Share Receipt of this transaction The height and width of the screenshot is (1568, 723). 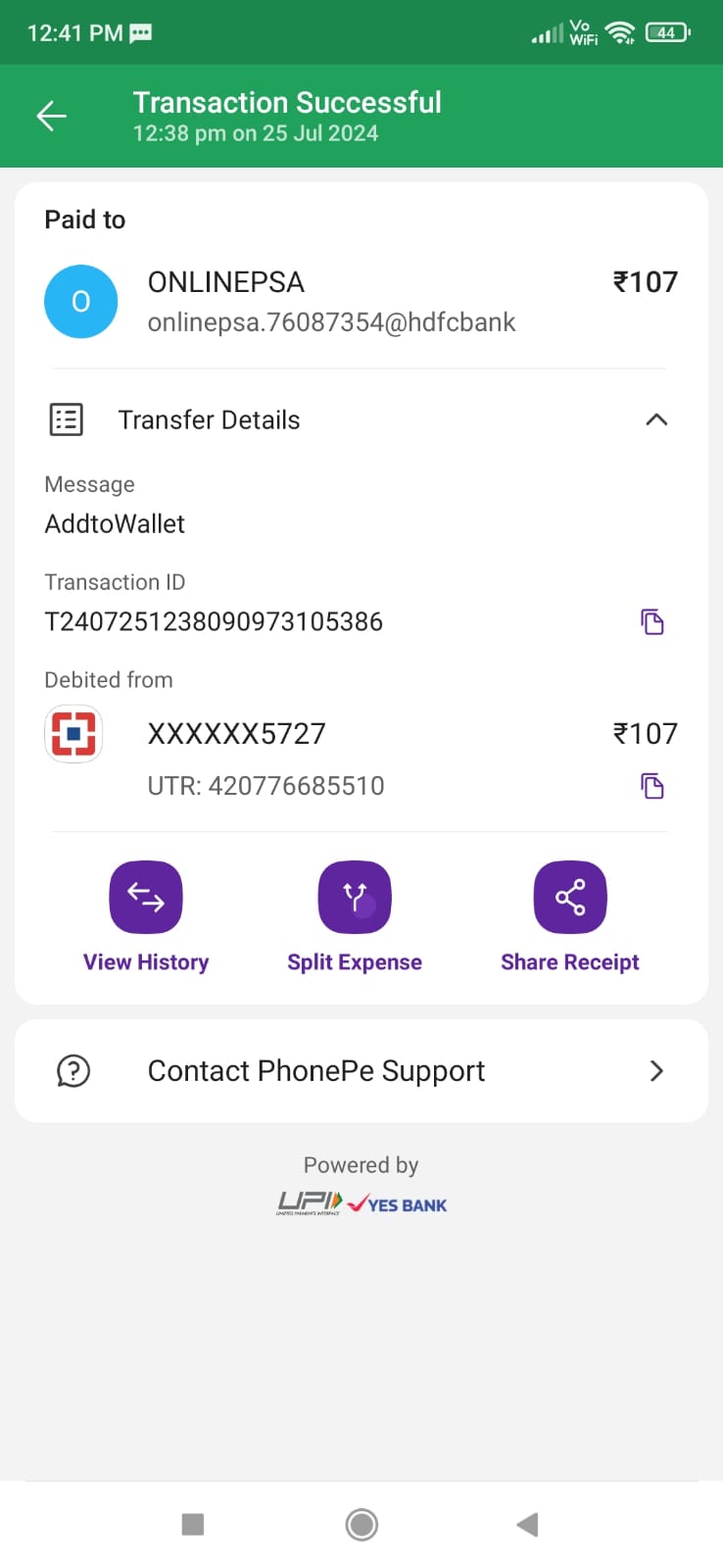[x=570, y=899]
